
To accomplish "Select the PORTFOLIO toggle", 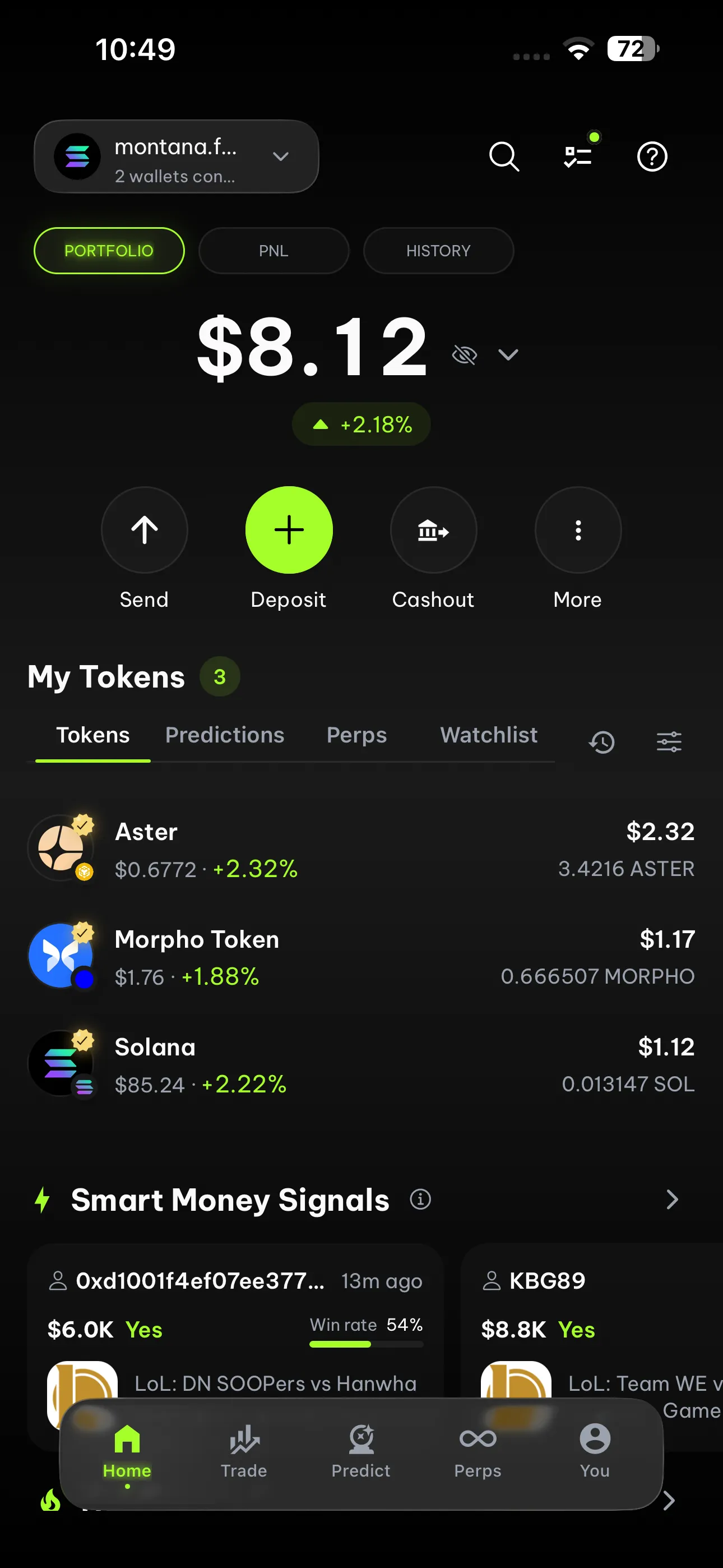I will 109,250.
